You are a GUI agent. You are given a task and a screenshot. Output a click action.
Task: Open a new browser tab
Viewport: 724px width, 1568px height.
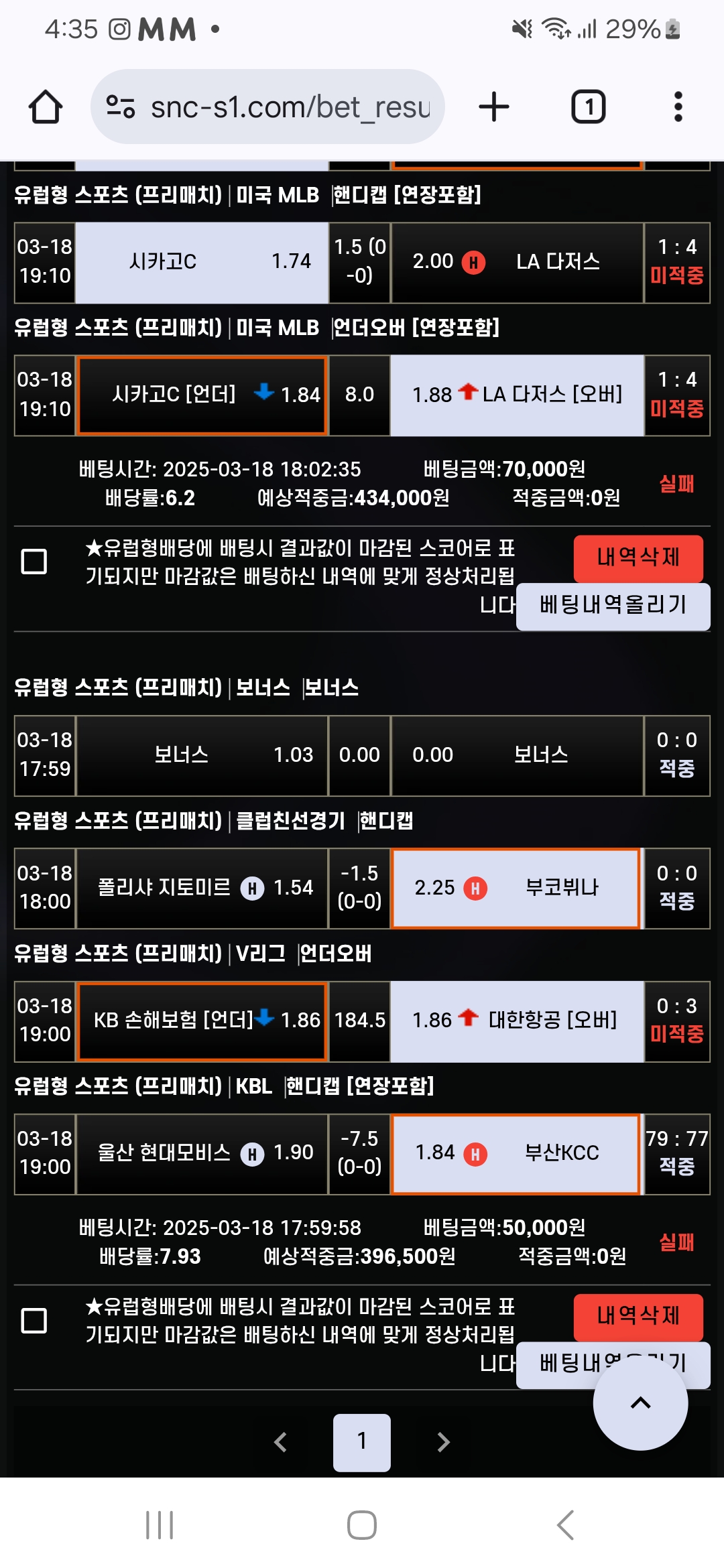(494, 107)
